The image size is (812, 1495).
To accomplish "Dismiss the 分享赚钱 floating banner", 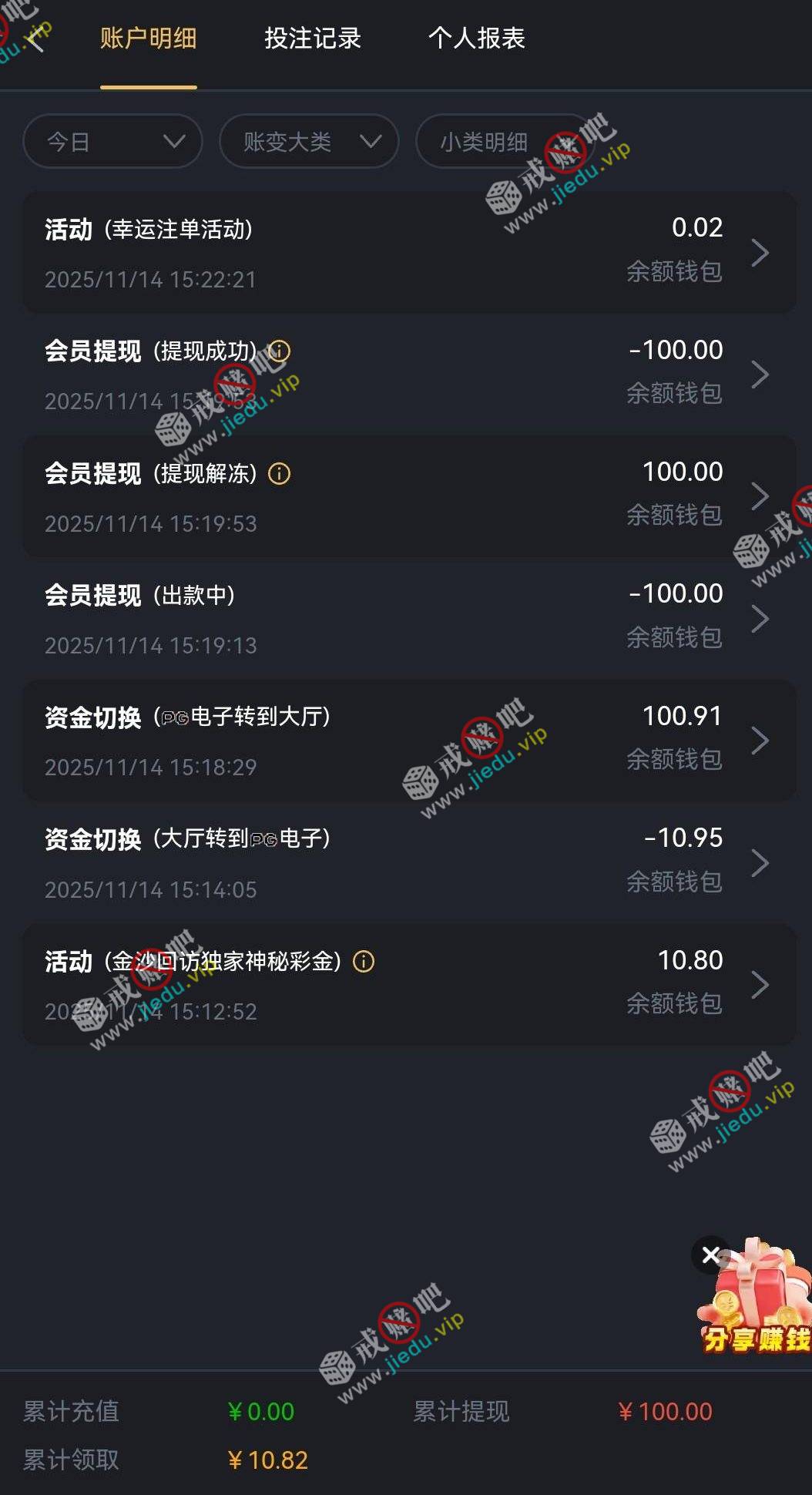I will coord(710,1255).
